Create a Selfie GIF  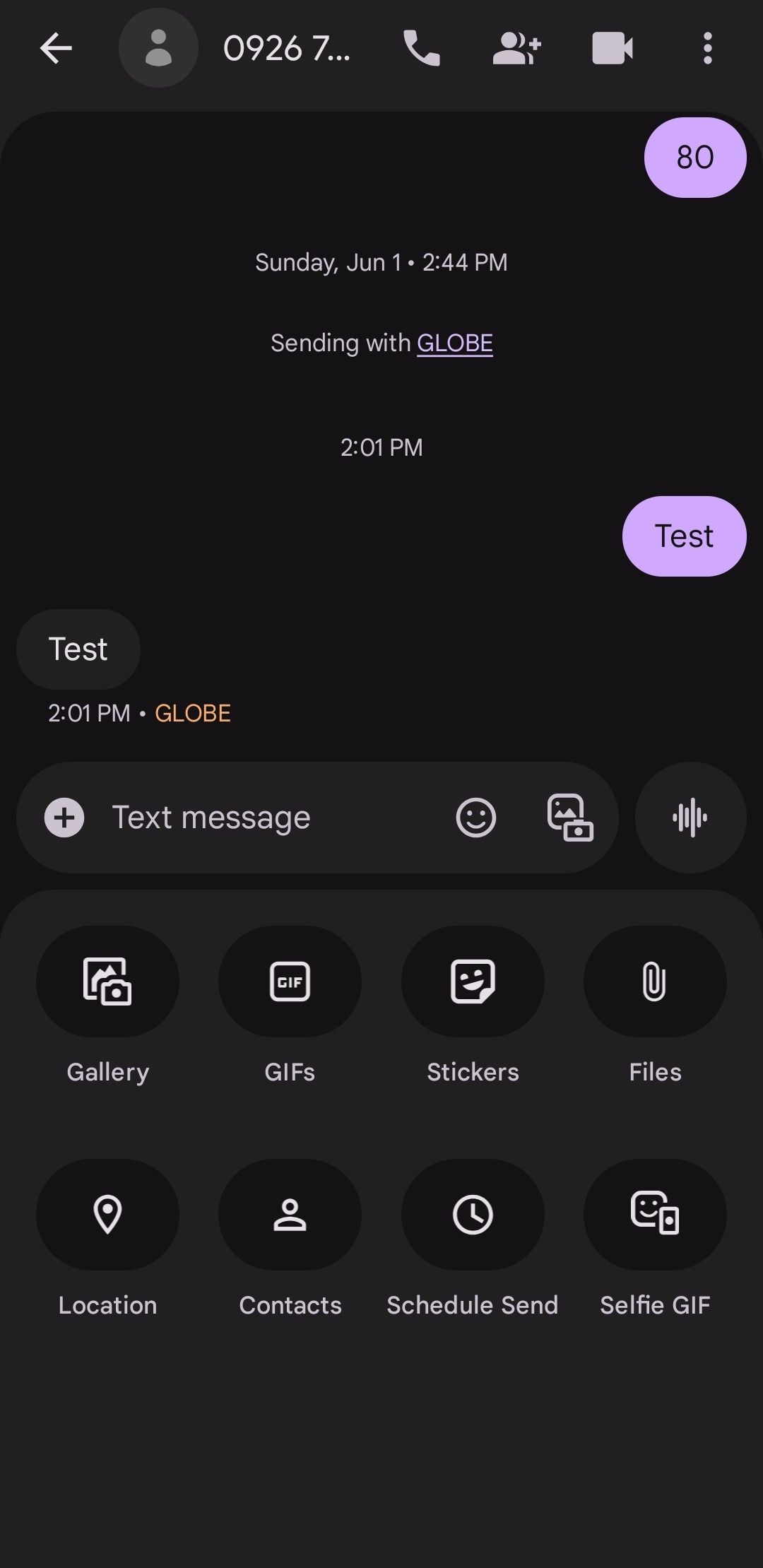coord(655,1215)
